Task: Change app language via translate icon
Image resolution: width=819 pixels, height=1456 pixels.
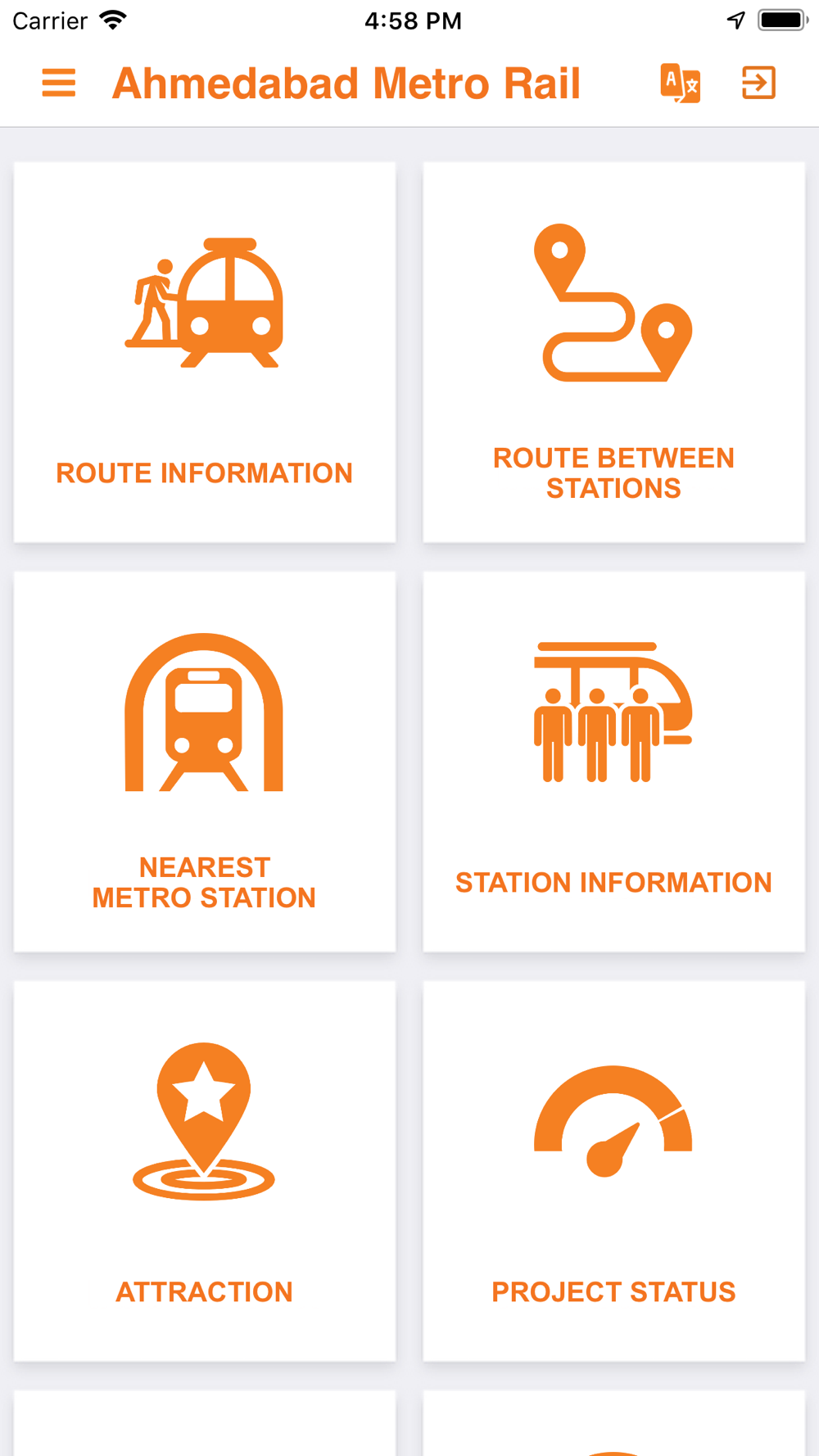Action: (680, 83)
